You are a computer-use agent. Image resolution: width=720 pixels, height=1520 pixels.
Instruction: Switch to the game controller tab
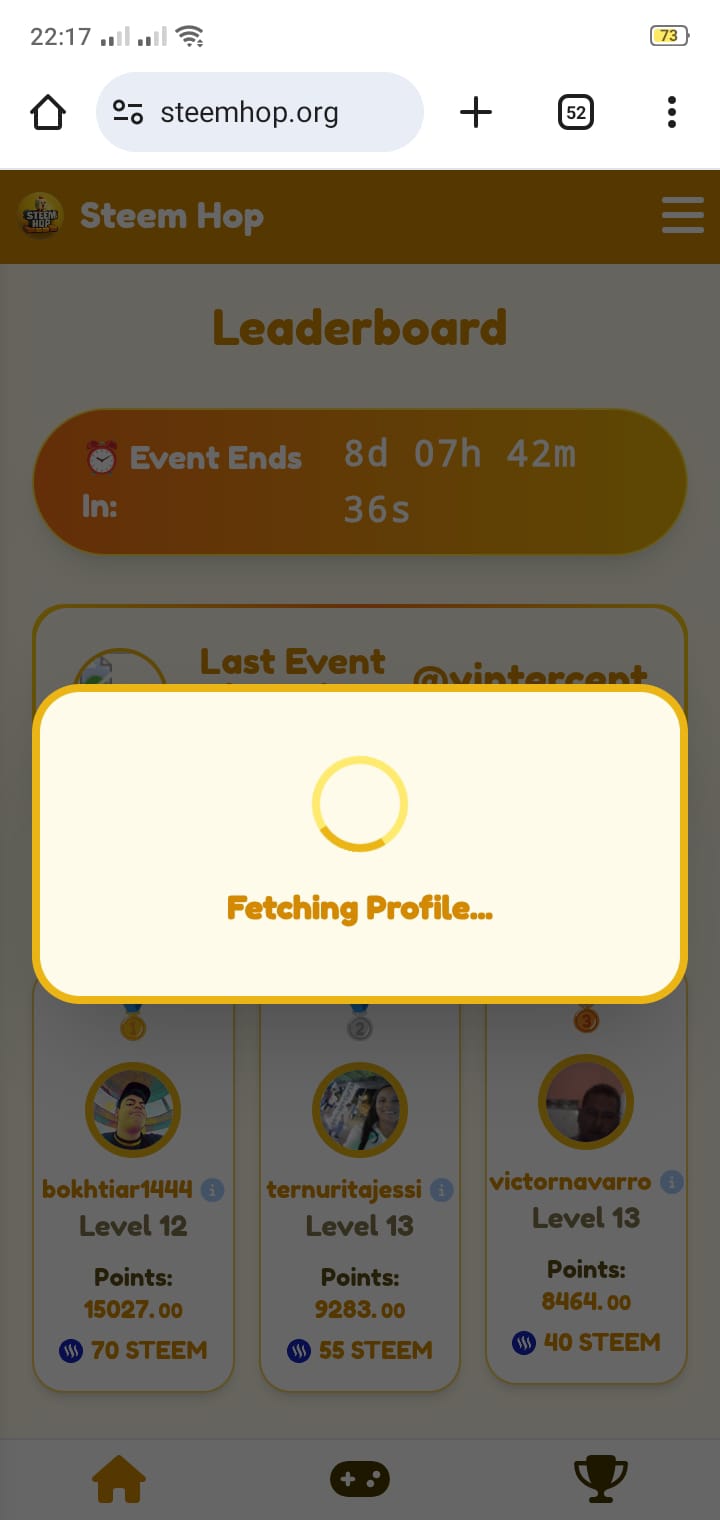pos(360,1479)
